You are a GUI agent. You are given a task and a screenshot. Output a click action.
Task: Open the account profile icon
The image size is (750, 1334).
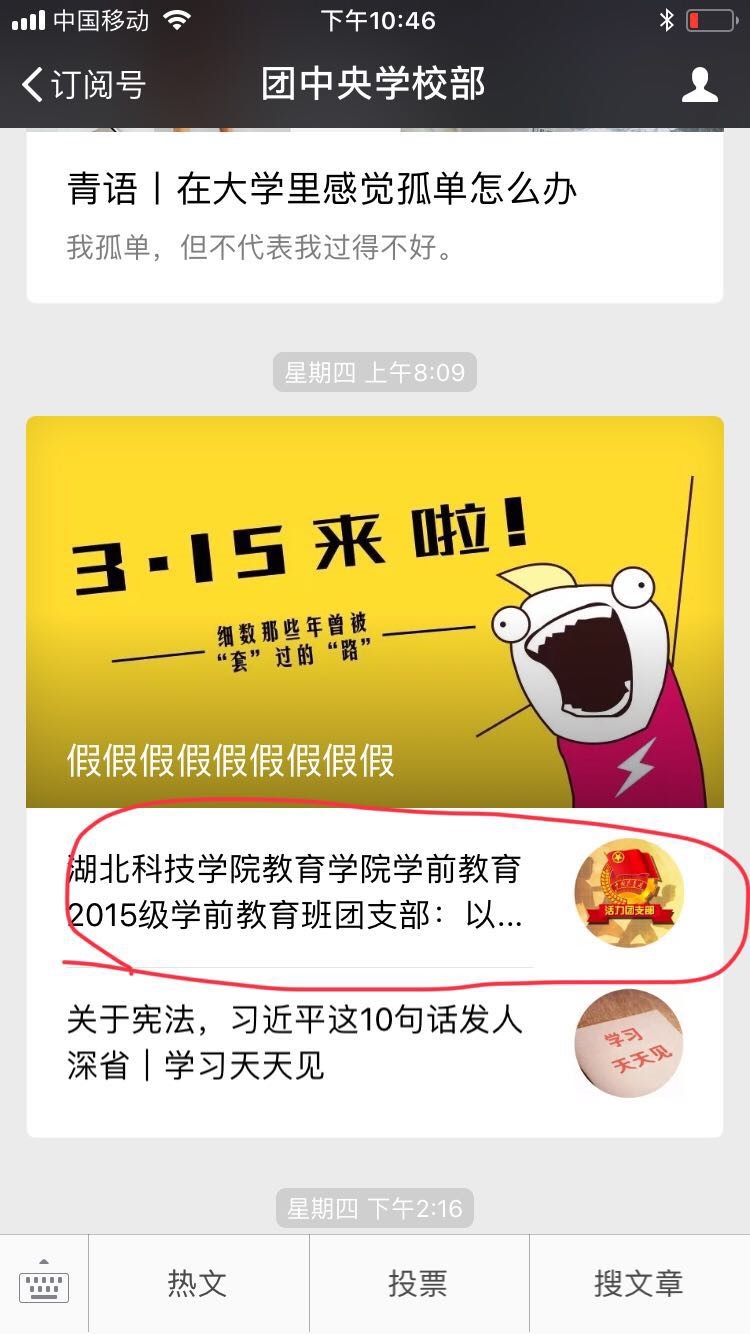click(x=699, y=84)
